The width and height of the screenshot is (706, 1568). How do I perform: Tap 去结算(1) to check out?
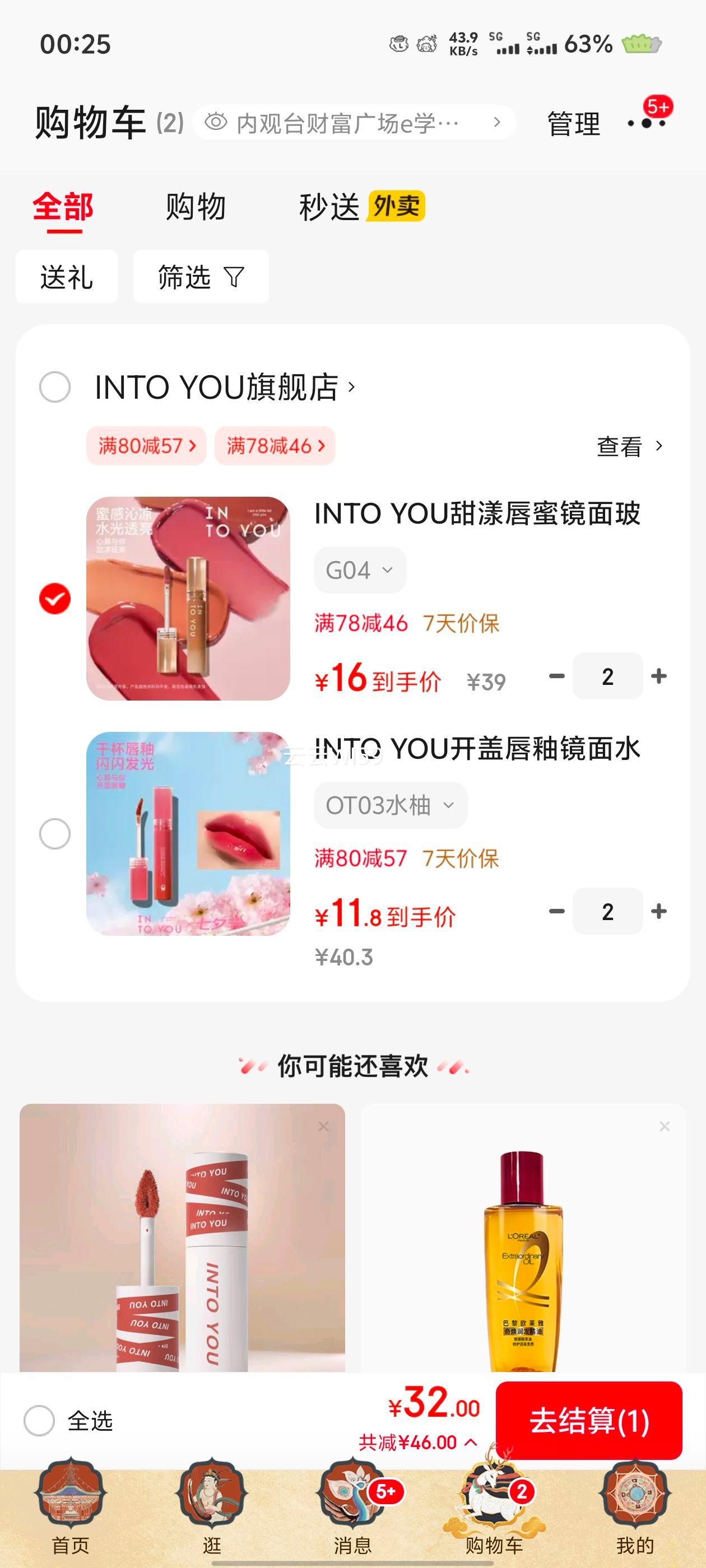(x=588, y=1421)
